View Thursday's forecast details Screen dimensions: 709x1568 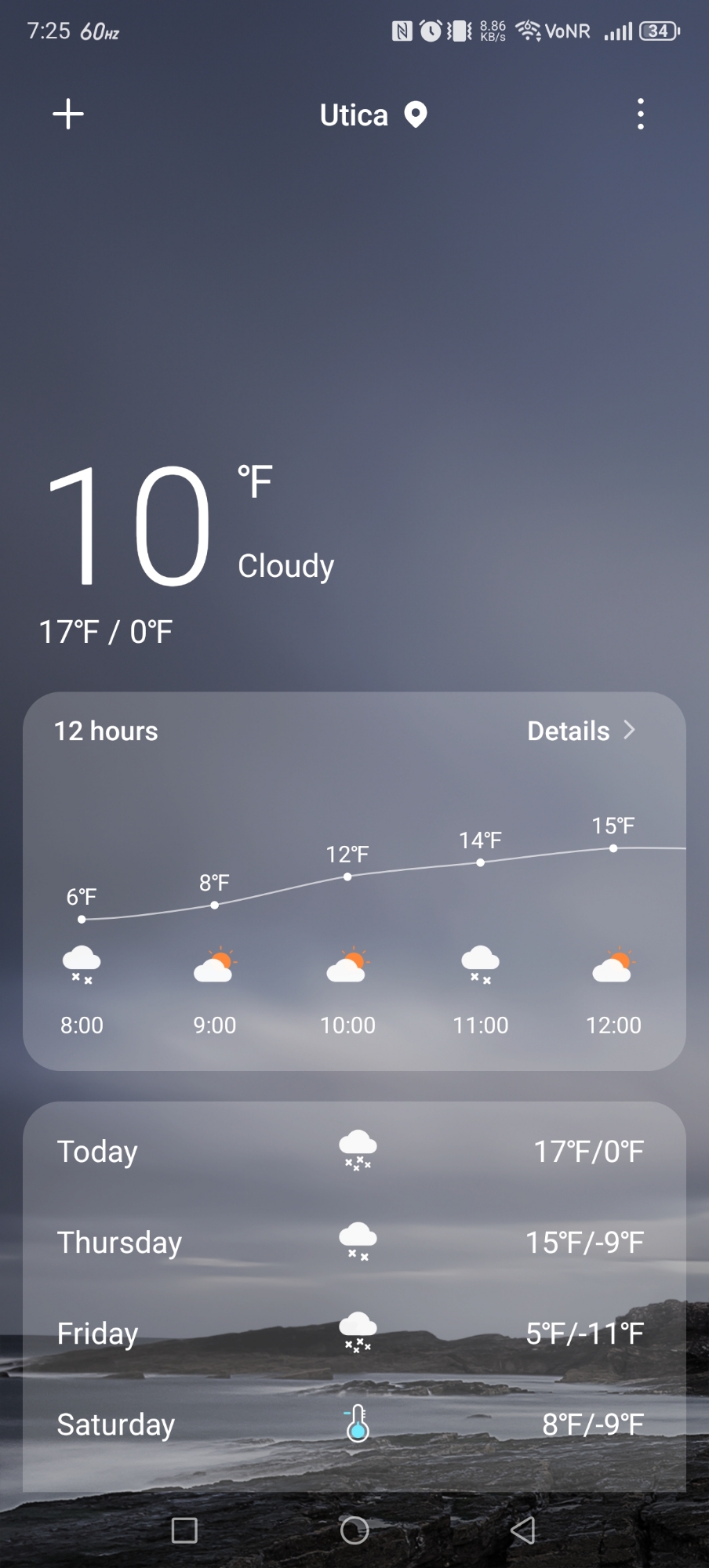pos(354,1242)
